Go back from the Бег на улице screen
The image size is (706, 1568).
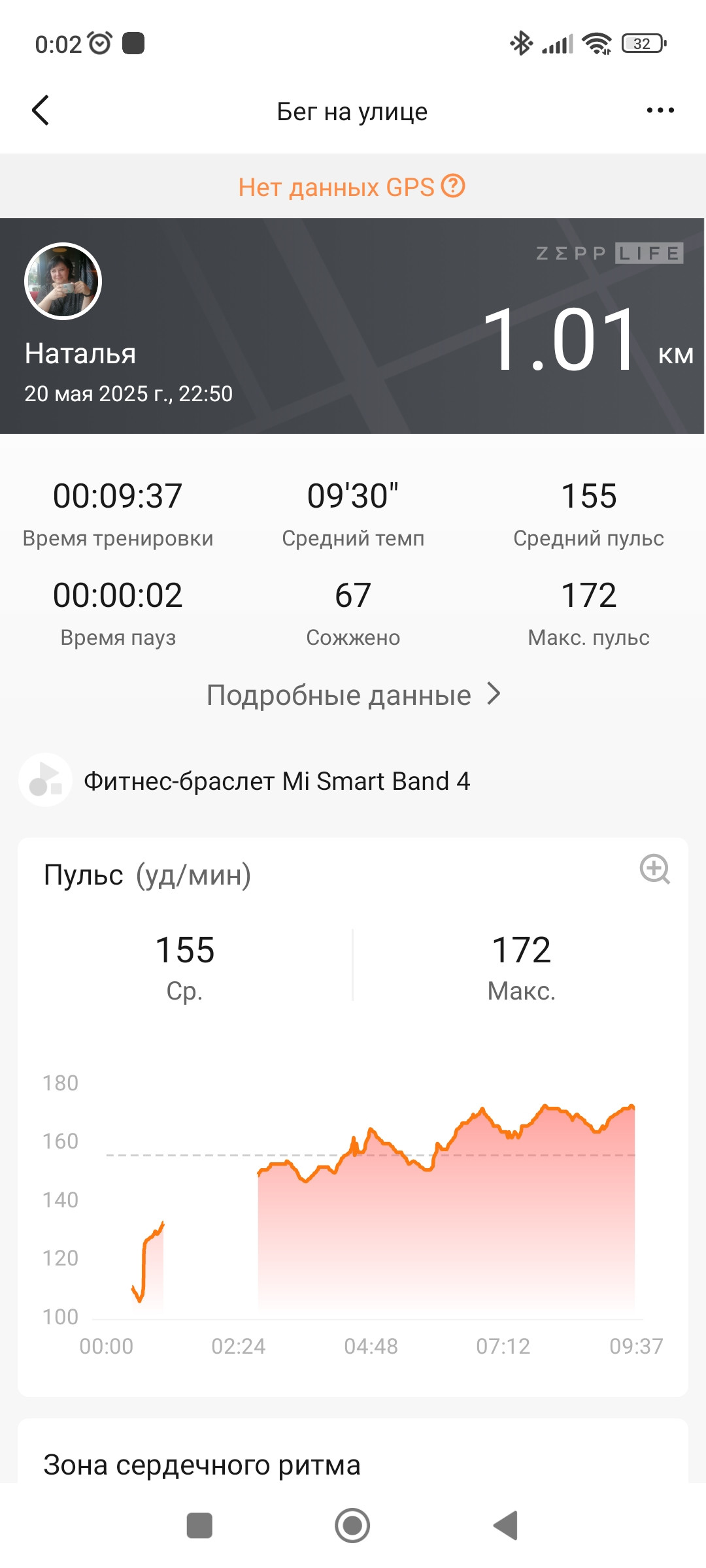(41, 110)
